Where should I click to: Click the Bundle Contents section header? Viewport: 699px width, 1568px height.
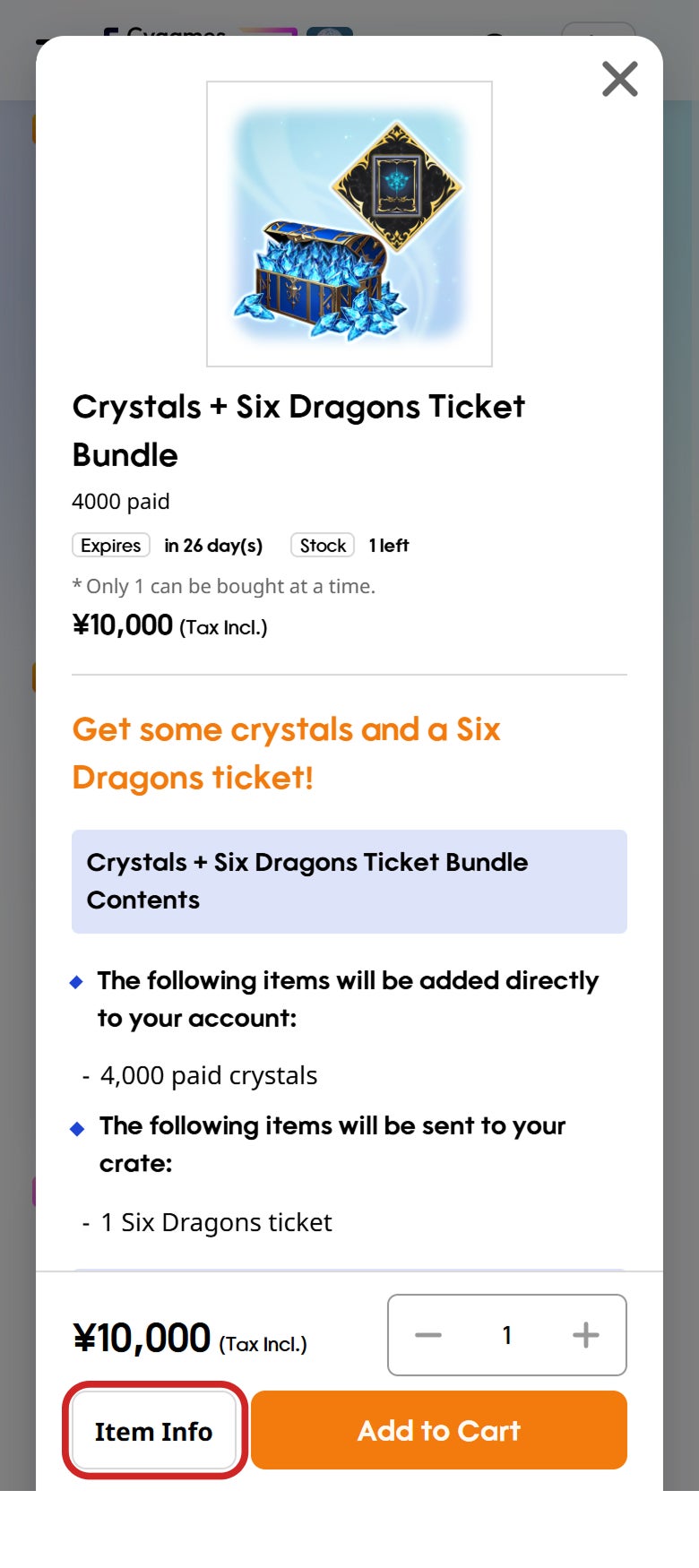pos(349,881)
